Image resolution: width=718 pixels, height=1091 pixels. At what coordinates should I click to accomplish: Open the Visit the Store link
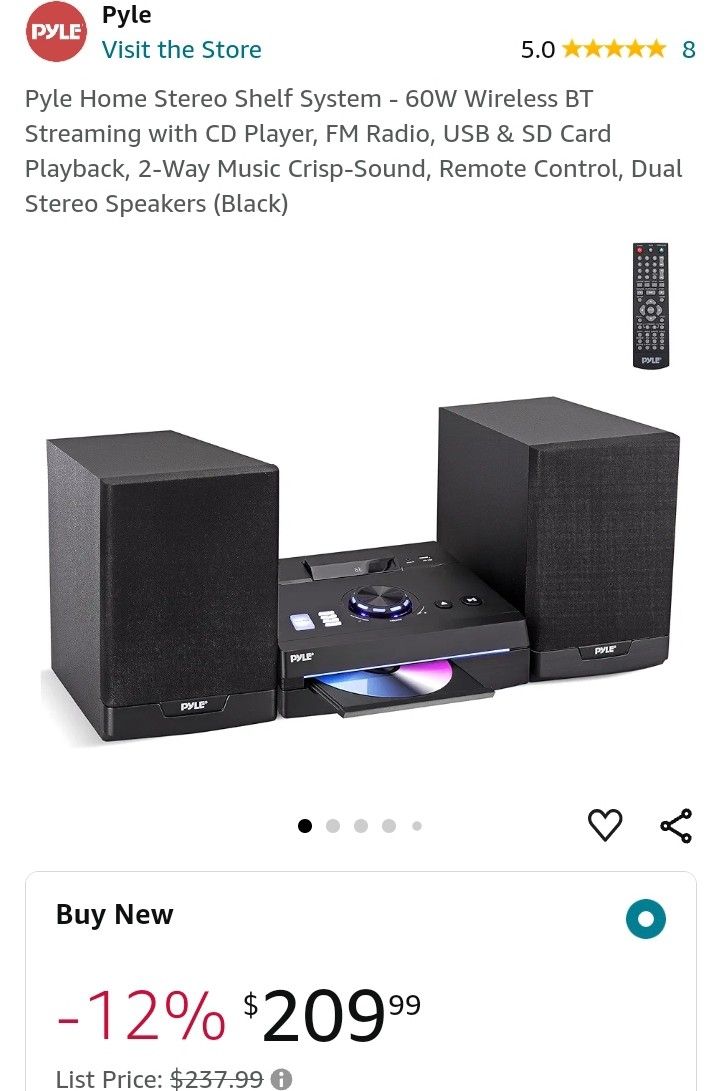click(x=181, y=49)
